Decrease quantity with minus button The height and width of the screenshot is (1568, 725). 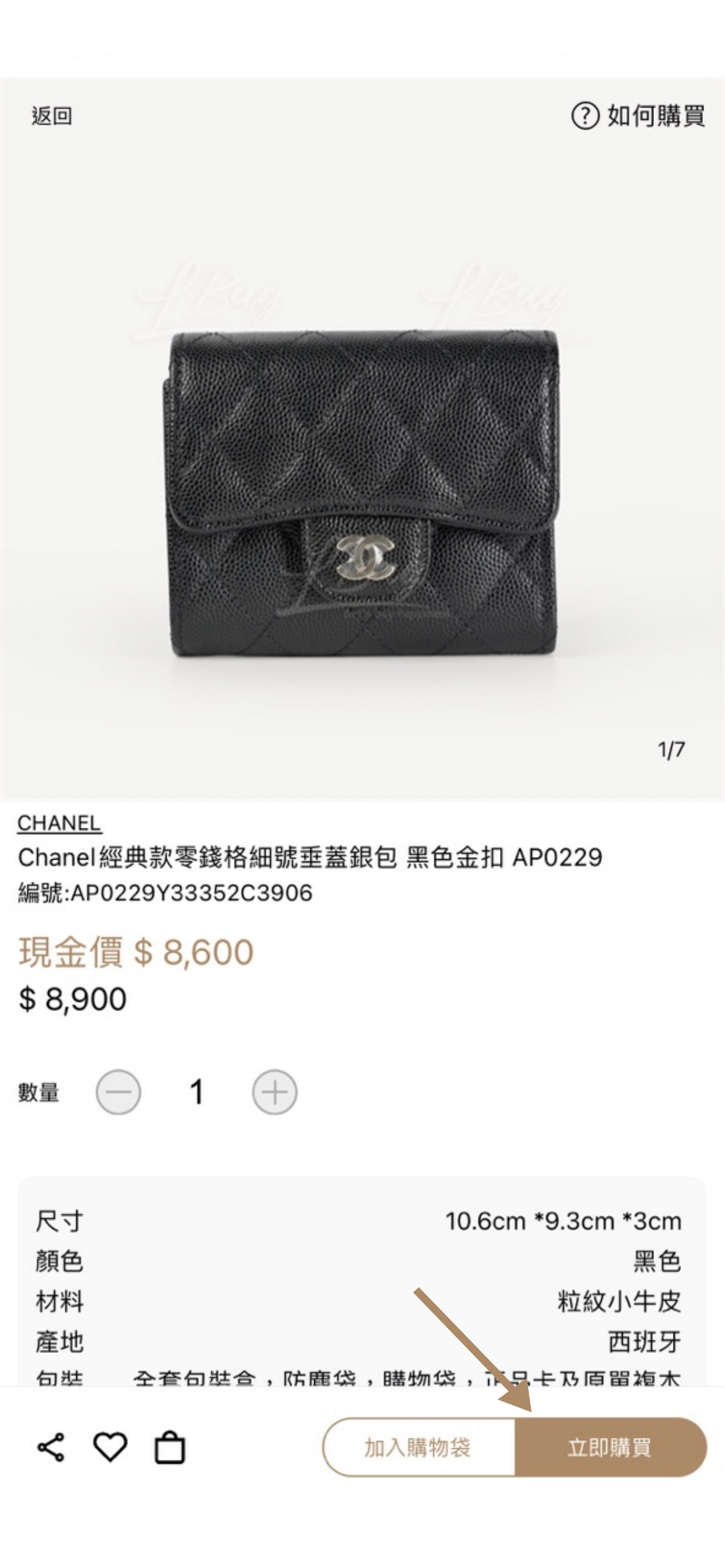click(x=118, y=1092)
